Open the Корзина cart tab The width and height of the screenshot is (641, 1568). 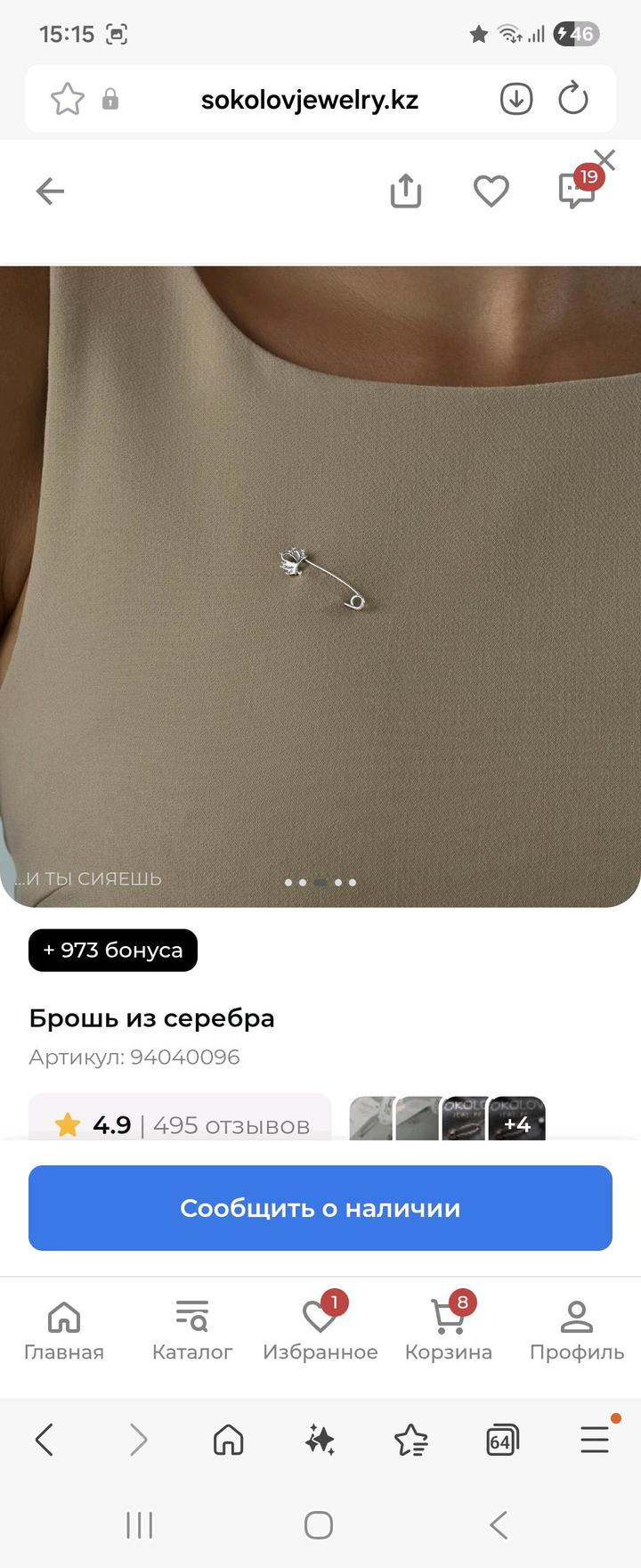pos(449,1331)
